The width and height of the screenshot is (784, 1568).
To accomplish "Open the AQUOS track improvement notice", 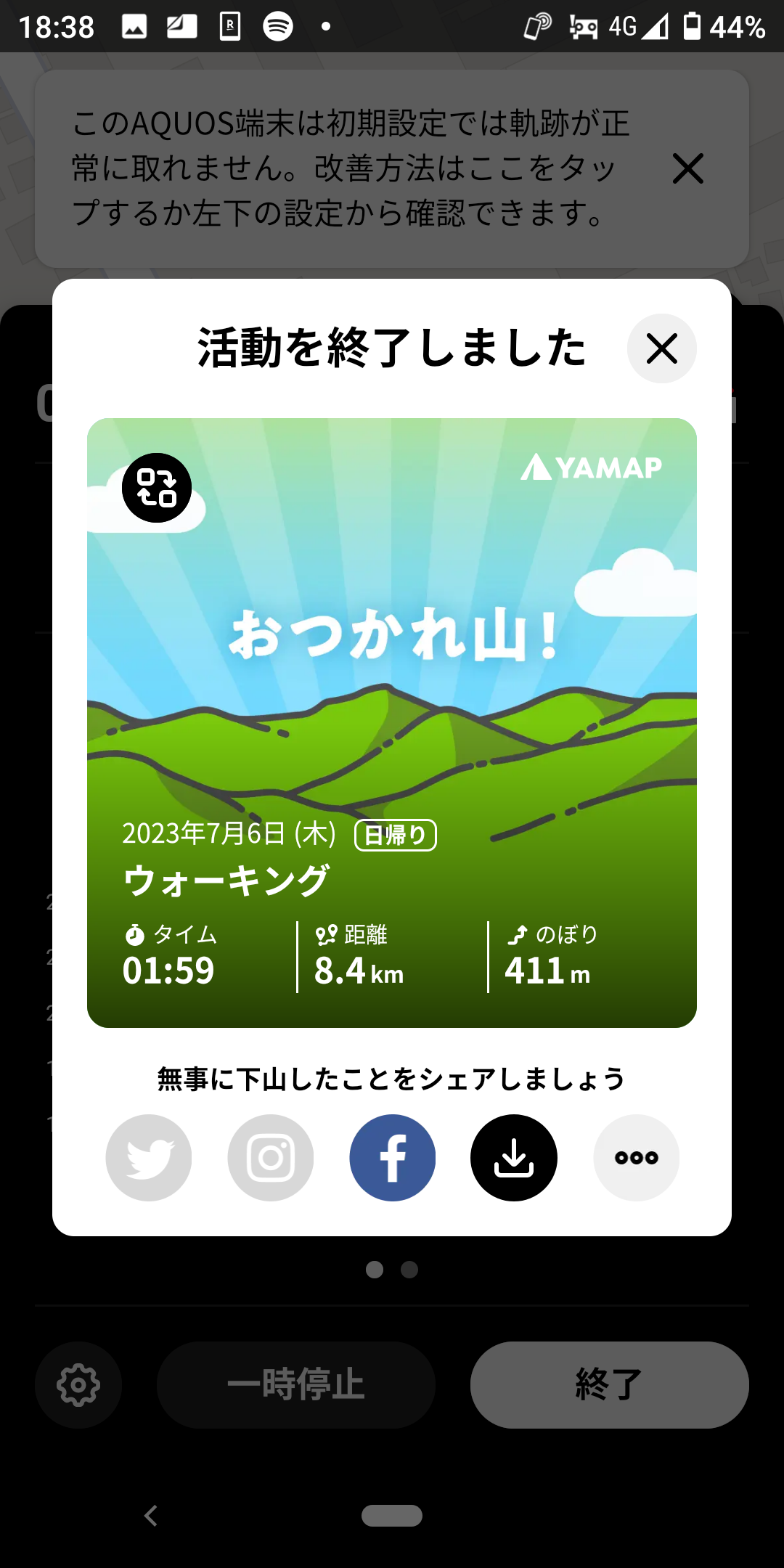I will click(348, 168).
